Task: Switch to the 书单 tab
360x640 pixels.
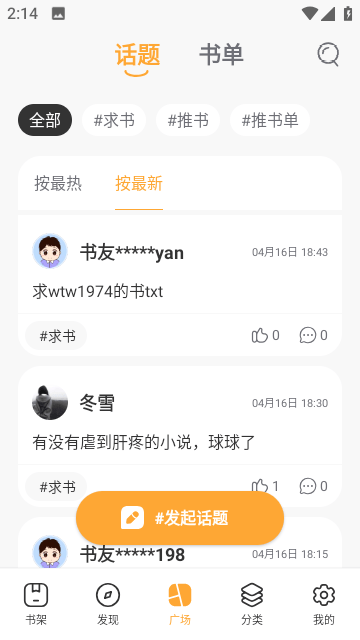Action: 221,54
